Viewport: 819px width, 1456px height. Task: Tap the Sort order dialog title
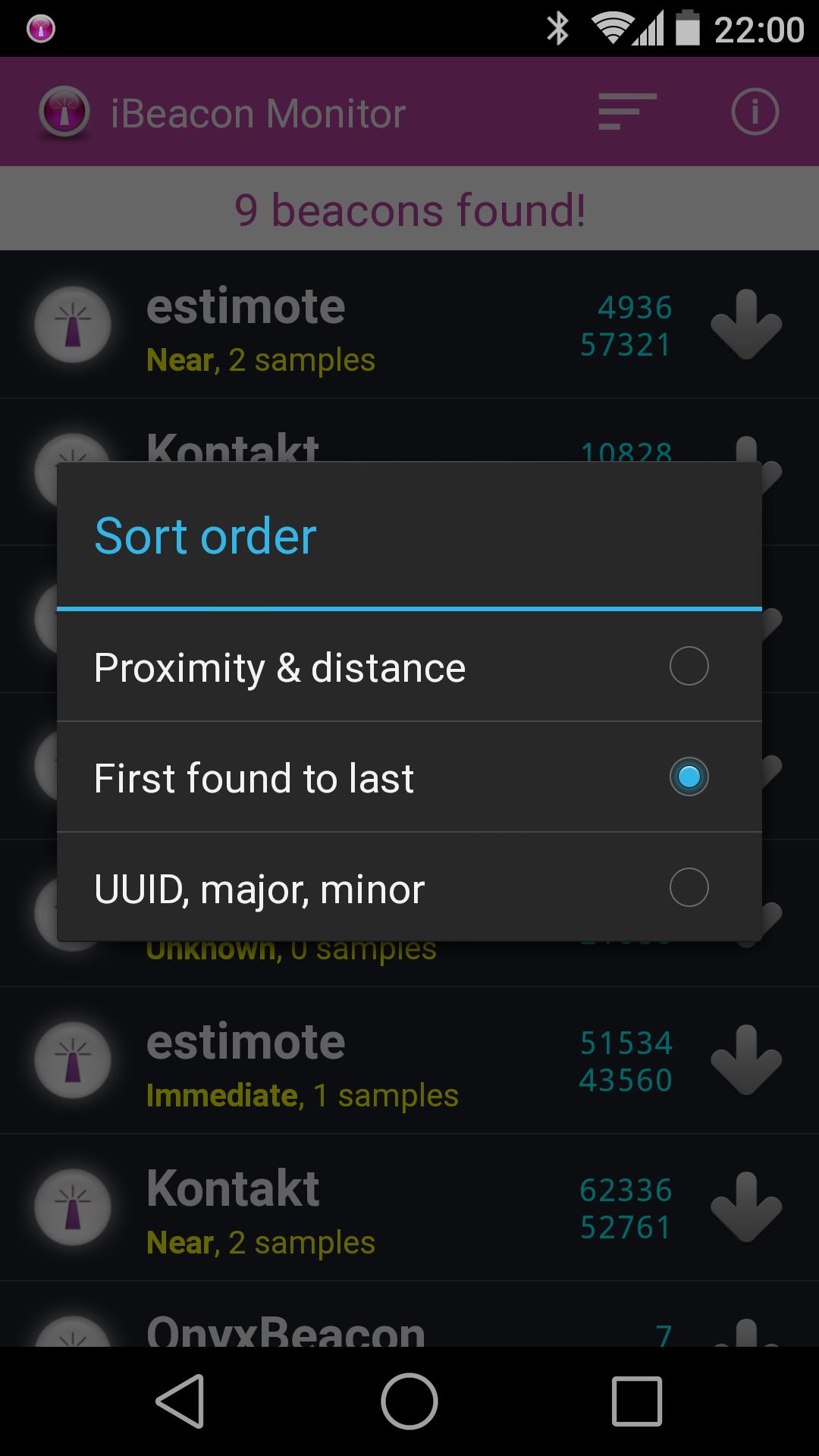click(206, 535)
